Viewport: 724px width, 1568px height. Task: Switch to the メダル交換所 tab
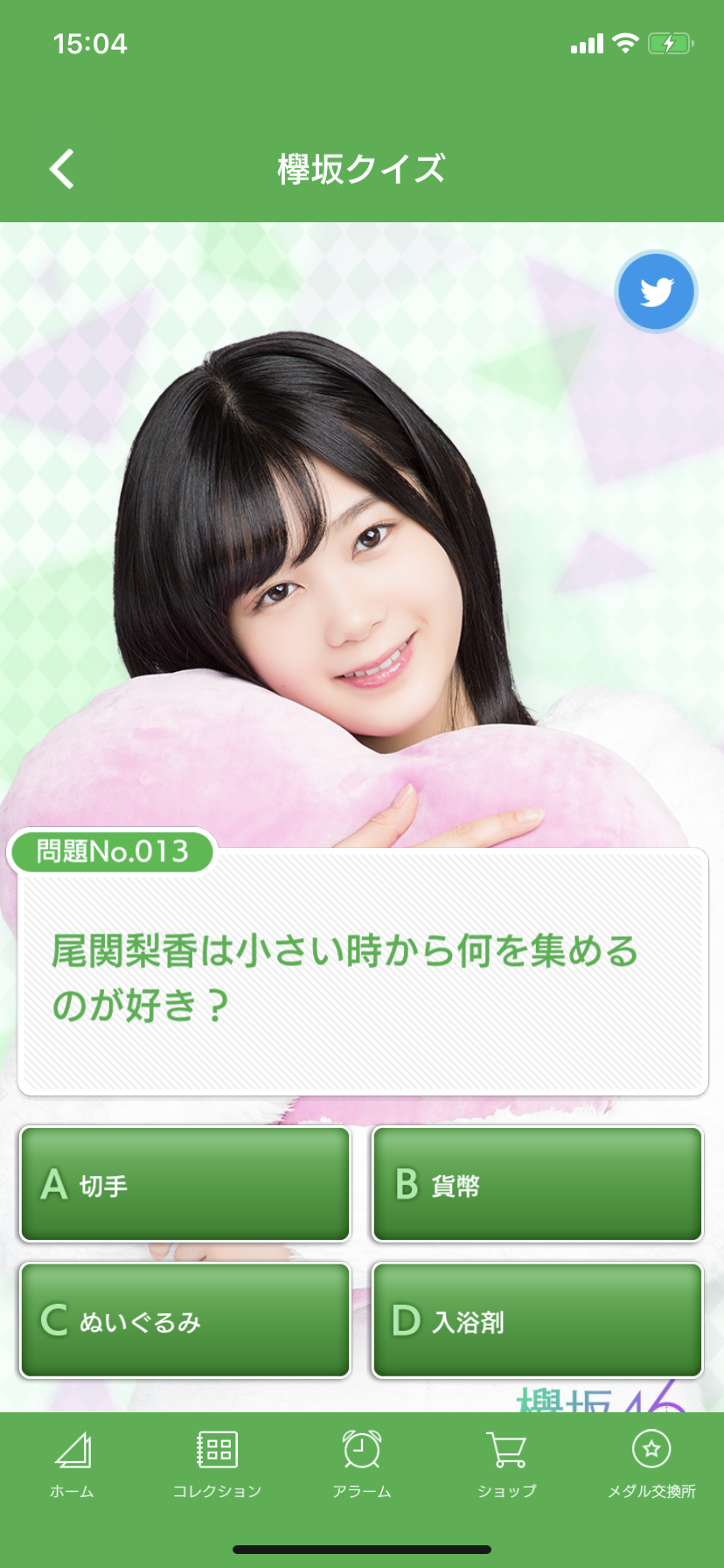pos(651,1465)
